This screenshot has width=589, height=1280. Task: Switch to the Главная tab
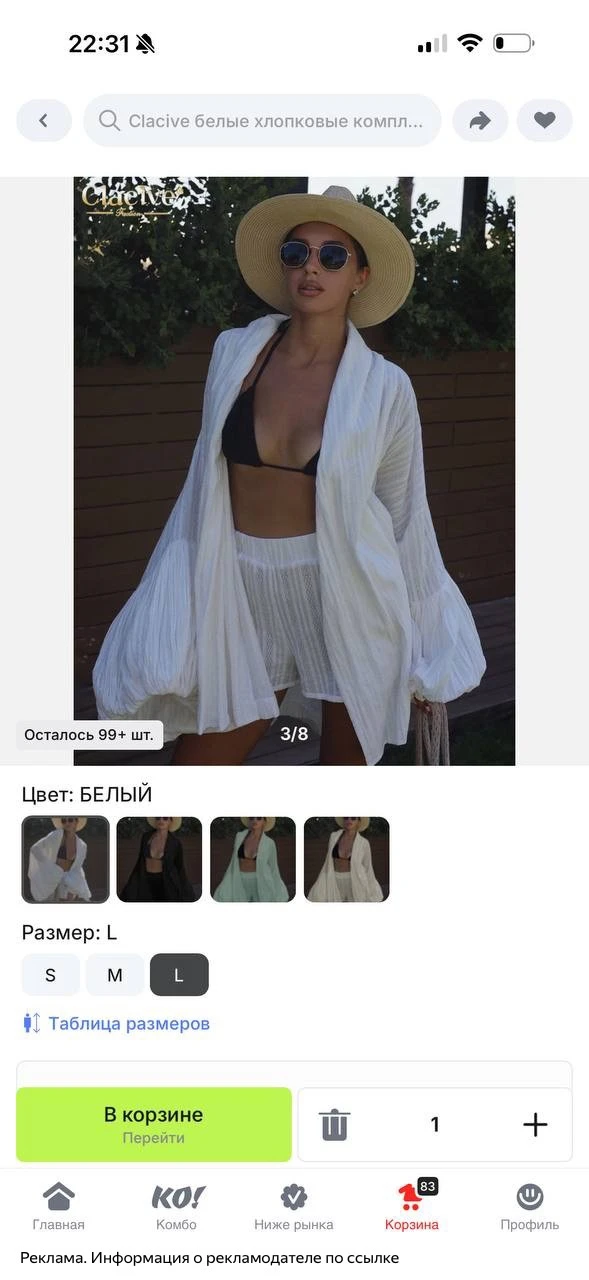click(59, 1207)
